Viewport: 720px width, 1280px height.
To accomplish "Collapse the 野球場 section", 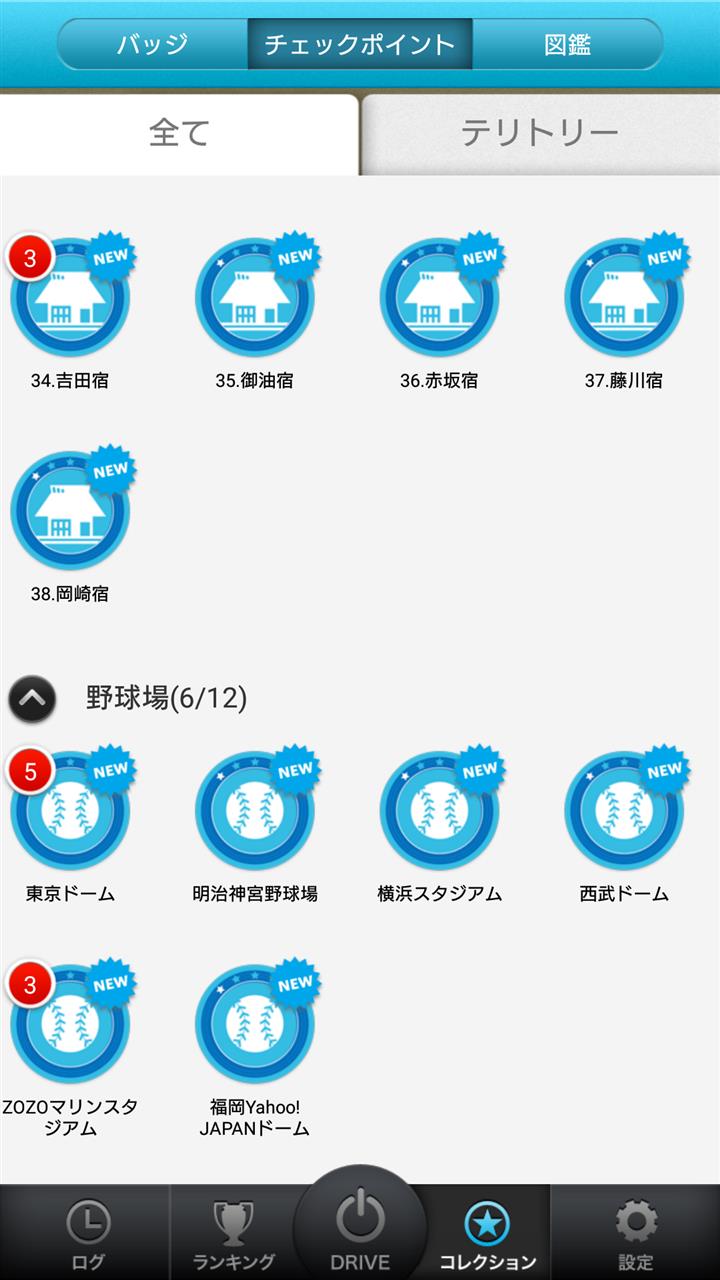I will [33, 698].
